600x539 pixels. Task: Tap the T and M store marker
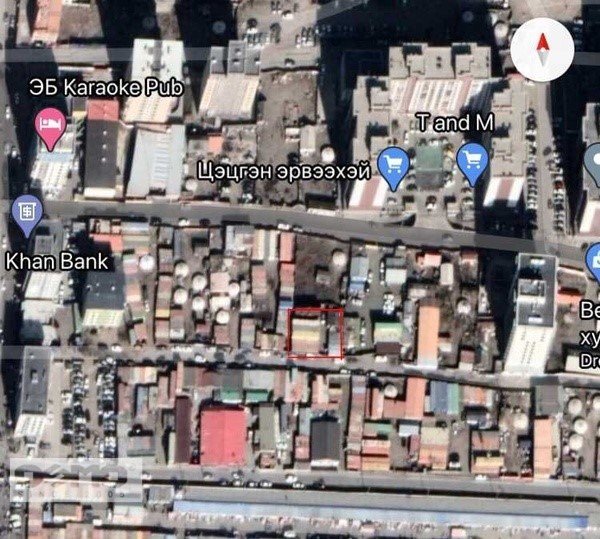click(x=471, y=160)
